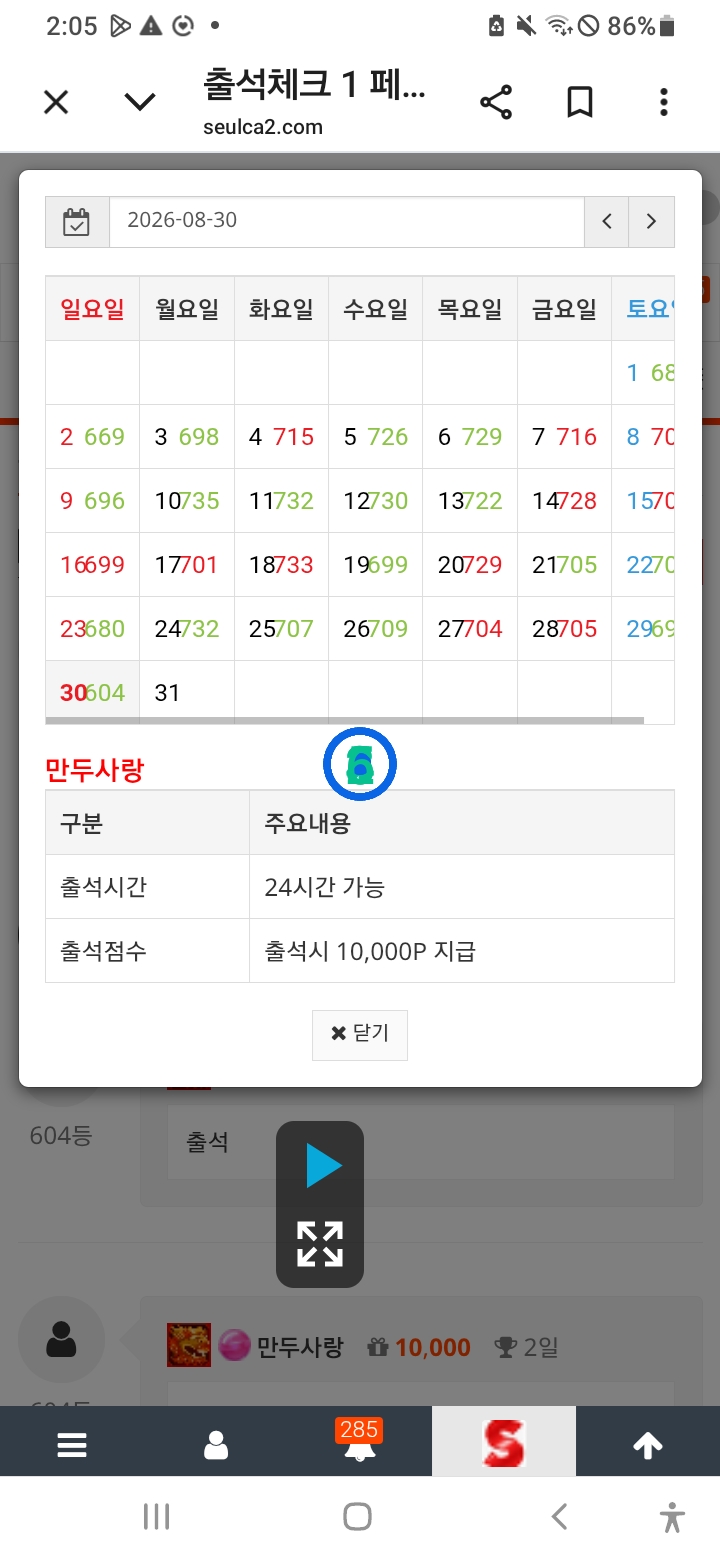Play with the blue floating play button

pos(322,1166)
